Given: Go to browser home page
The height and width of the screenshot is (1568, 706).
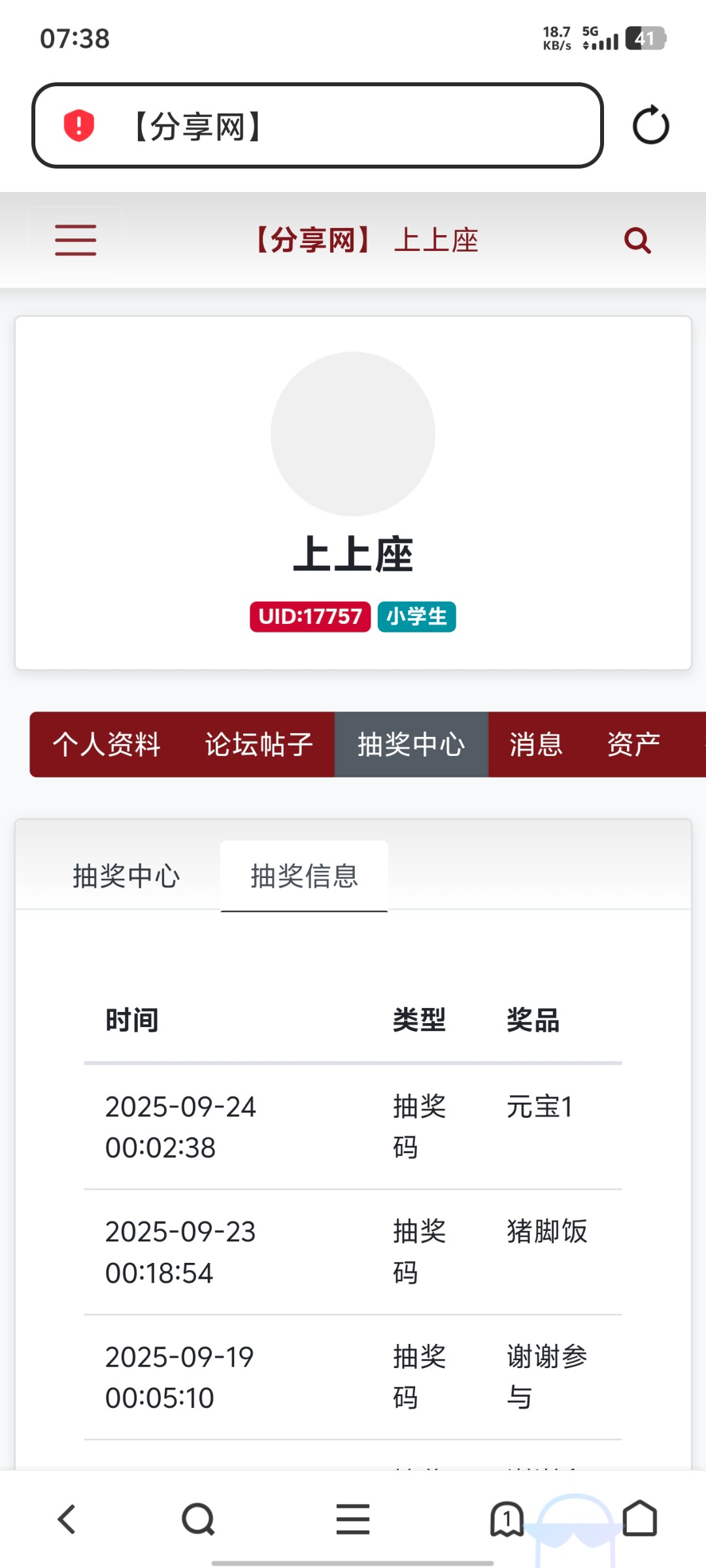Looking at the screenshot, I should pyautogui.click(x=639, y=1519).
